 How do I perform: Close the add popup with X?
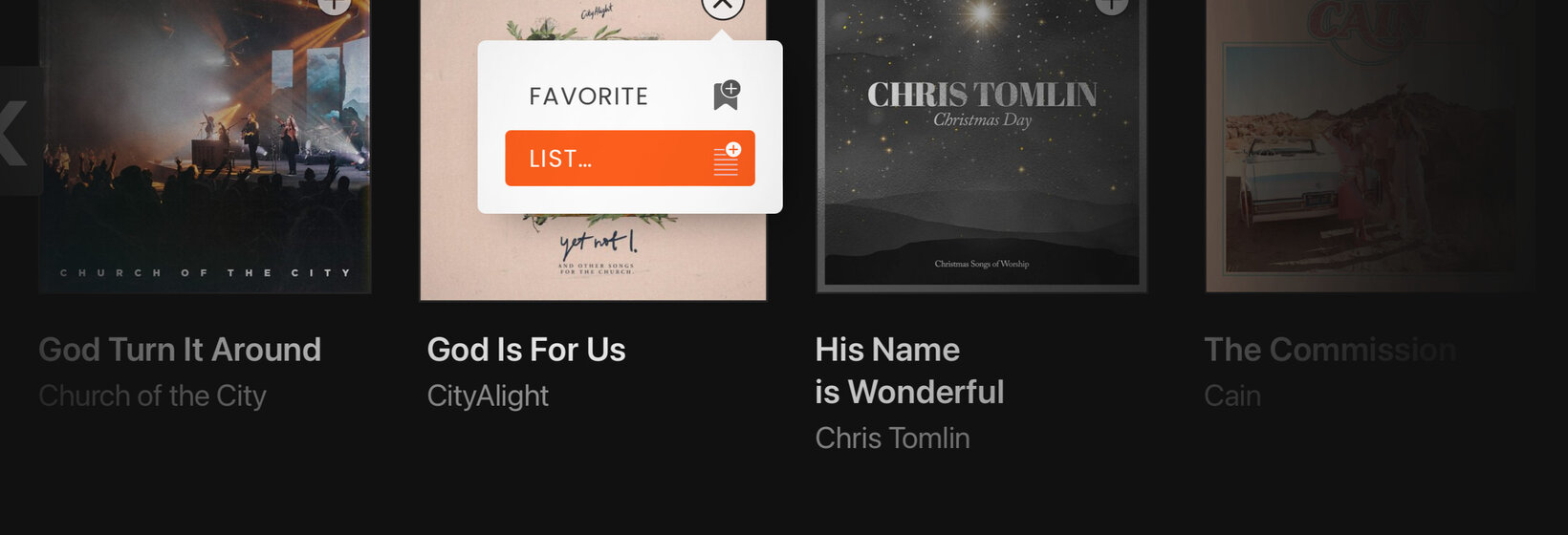tap(723, 6)
